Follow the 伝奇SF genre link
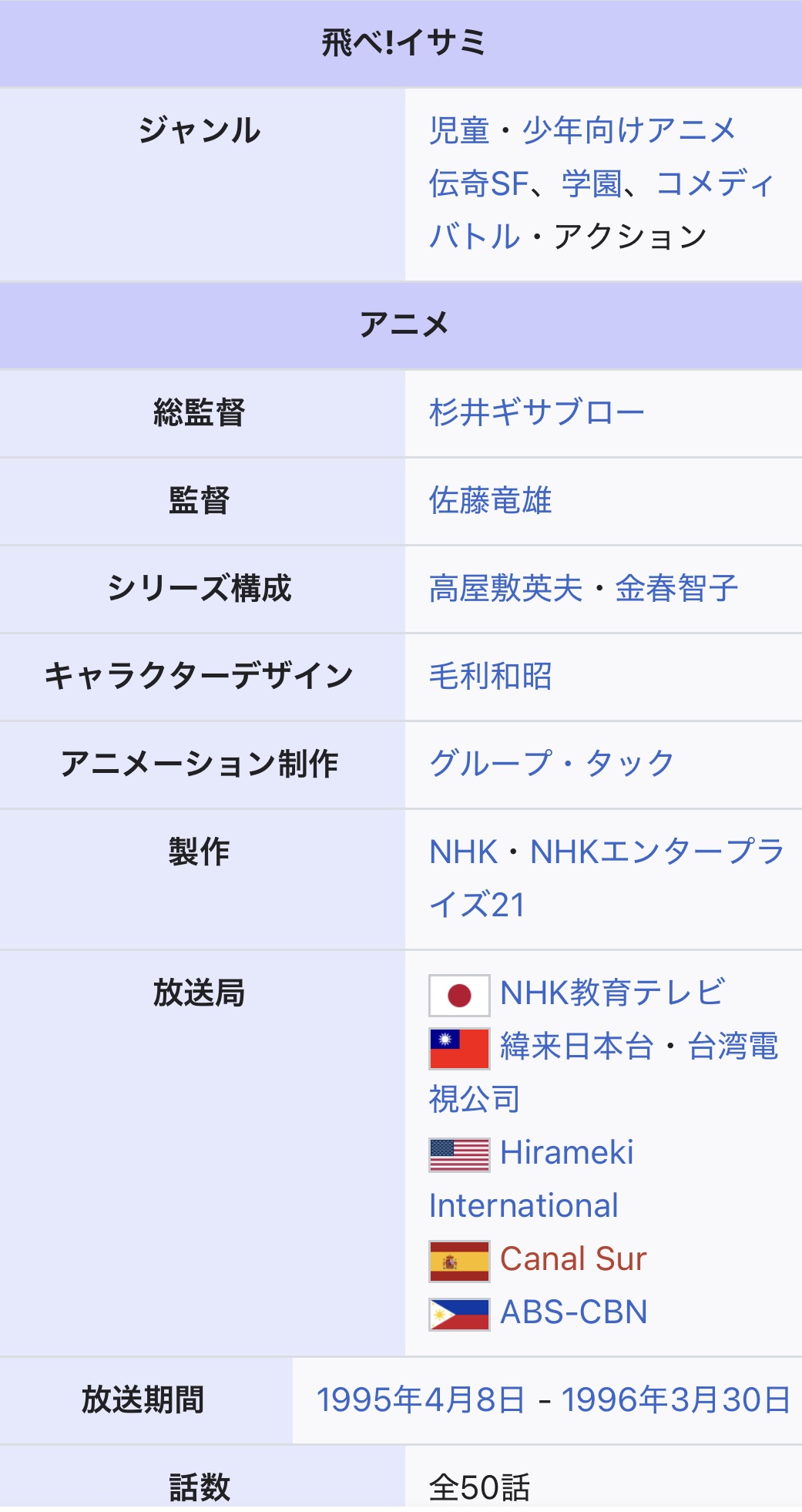Image resolution: width=802 pixels, height=1512 pixels. [x=478, y=183]
